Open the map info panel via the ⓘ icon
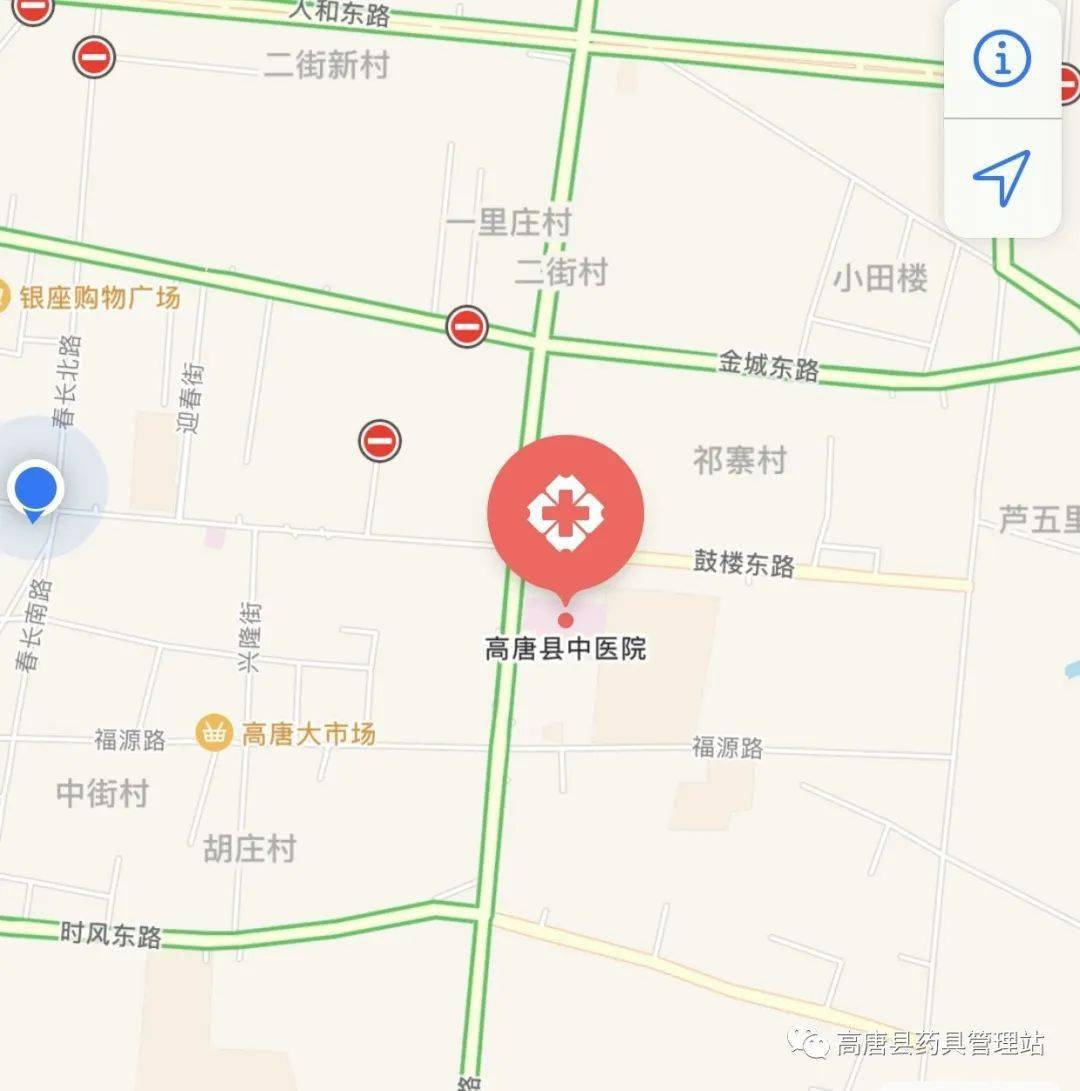Image resolution: width=1080 pixels, height=1091 pixels. [1002, 57]
